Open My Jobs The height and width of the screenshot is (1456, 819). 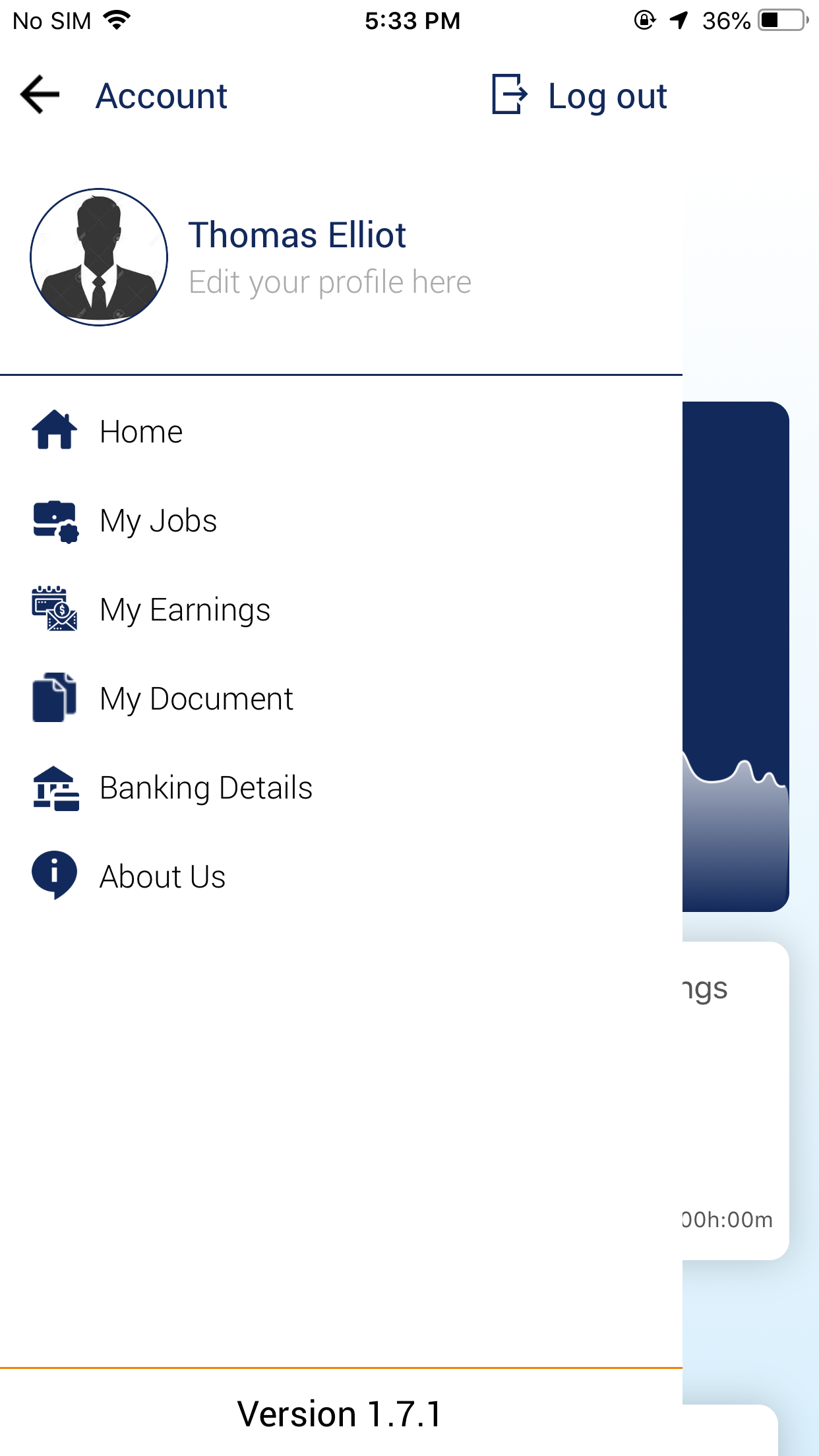[x=158, y=521]
